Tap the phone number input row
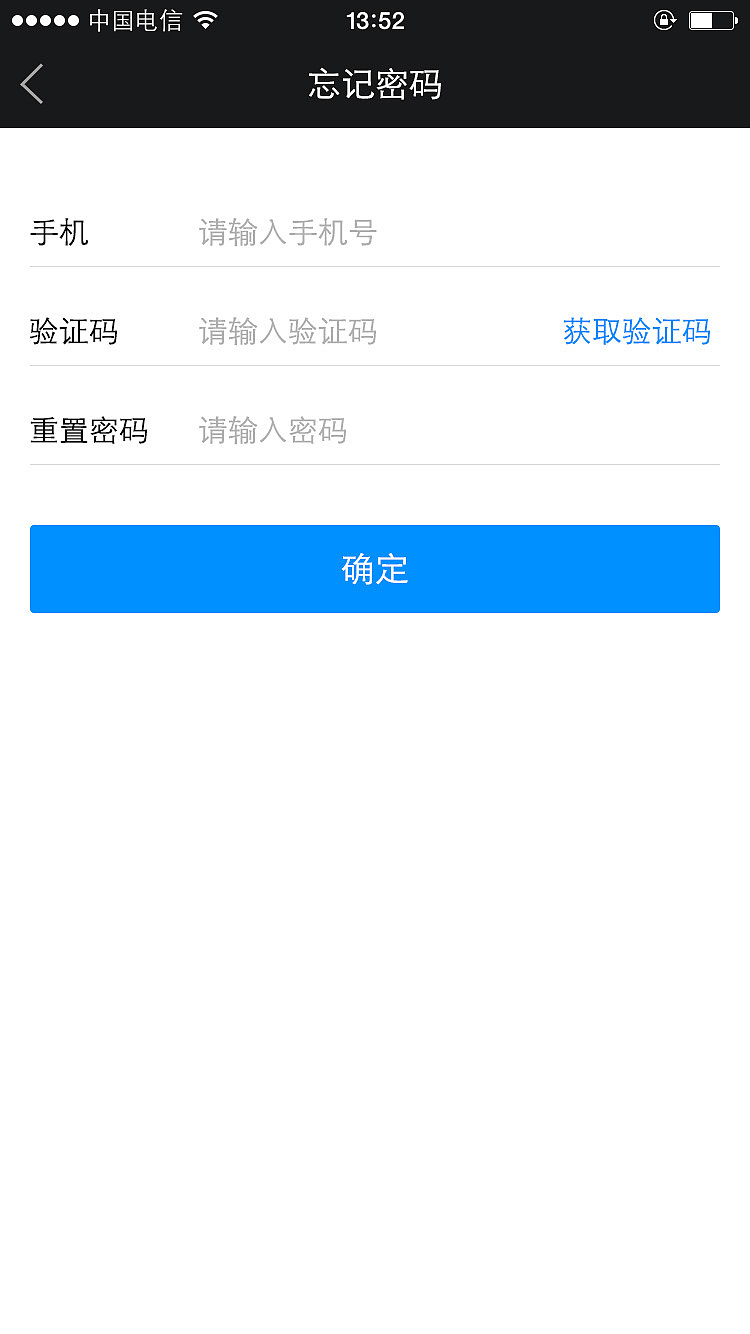Viewport: 750px width, 1334px height. tap(375, 232)
